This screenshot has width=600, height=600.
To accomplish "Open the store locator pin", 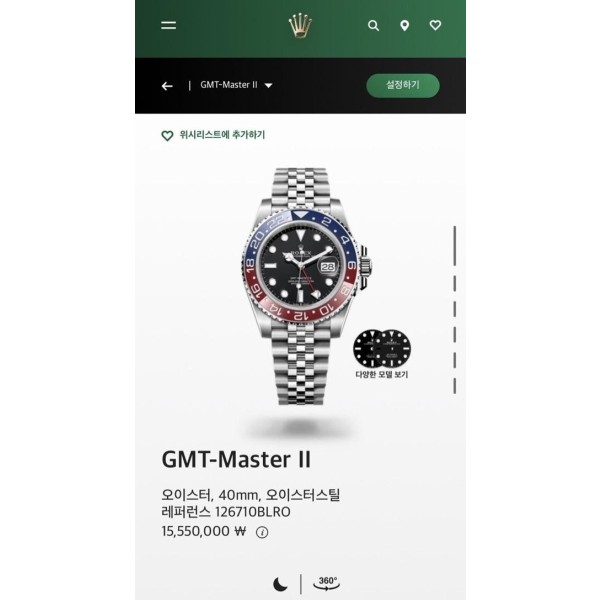I will pyautogui.click(x=404, y=26).
